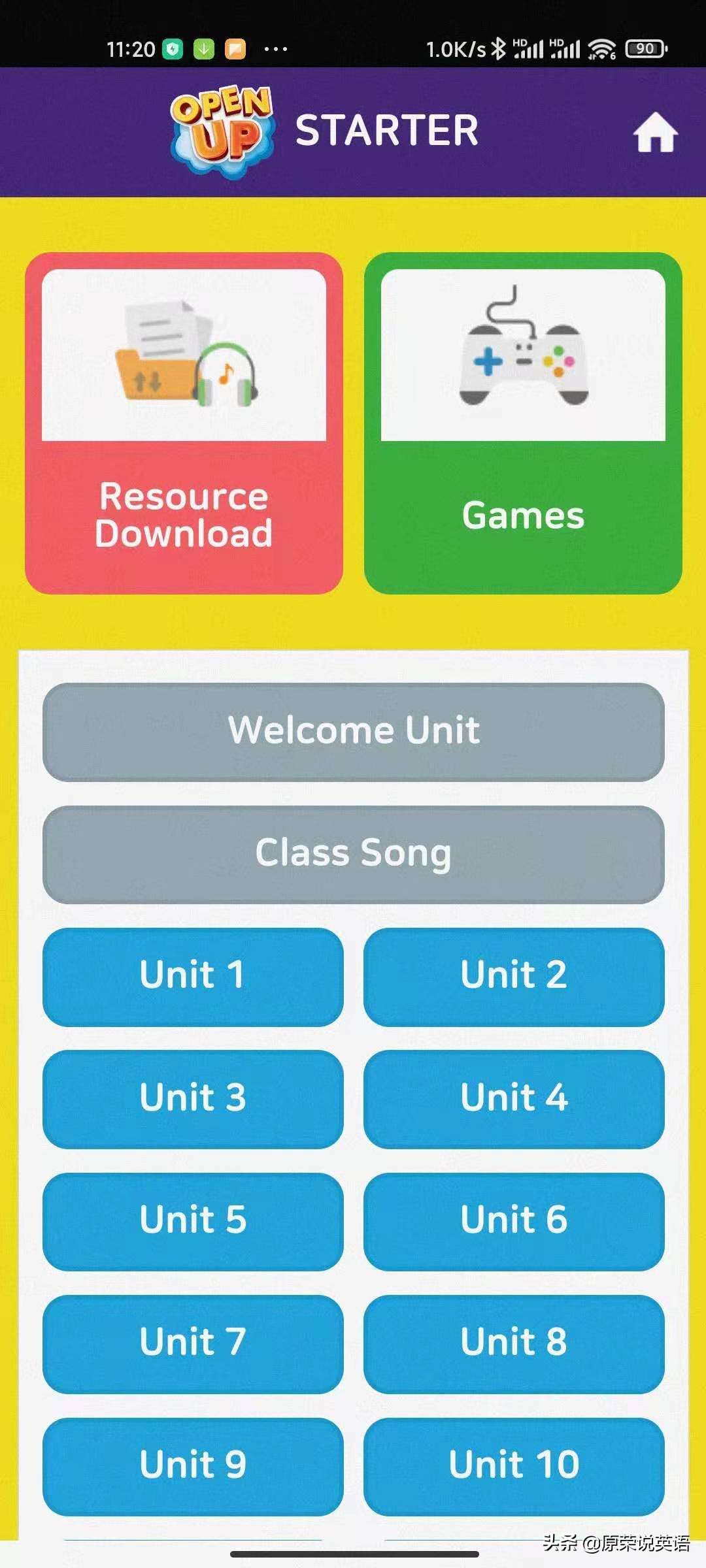
Task: Open Unit 10
Action: [x=514, y=1467]
